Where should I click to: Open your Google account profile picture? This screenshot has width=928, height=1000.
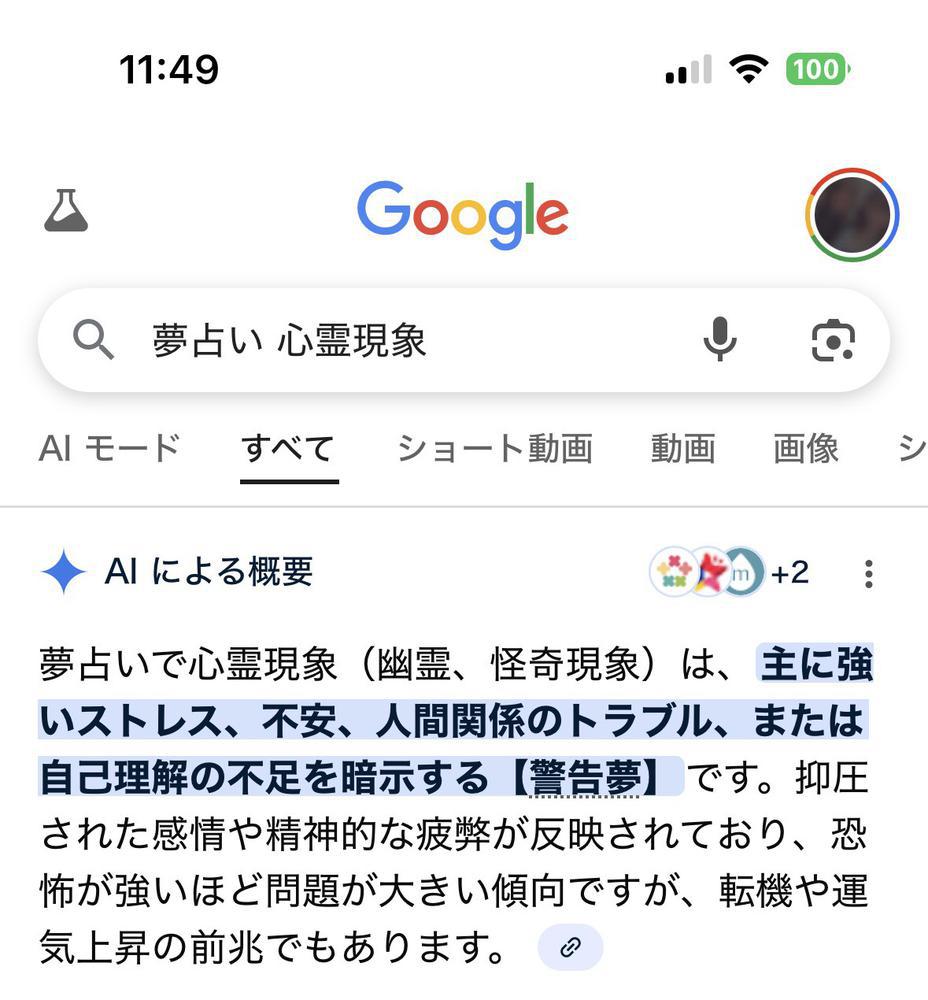(x=852, y=211)
